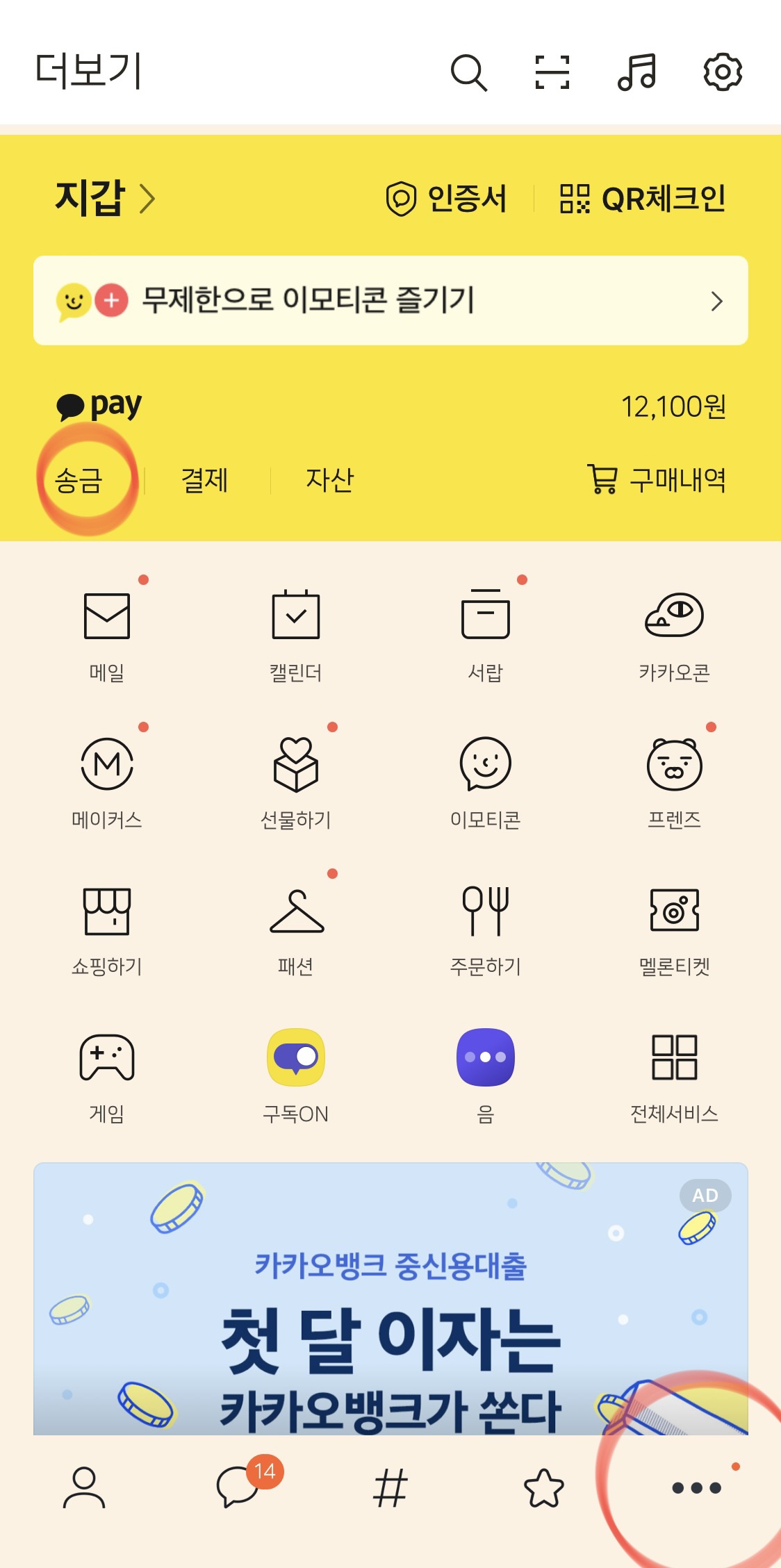This screenshot has height=1568, width=781.
Task: Open the unlimited emoticons banner chevron
Action: pyautogui.click(x=717, y=302)
